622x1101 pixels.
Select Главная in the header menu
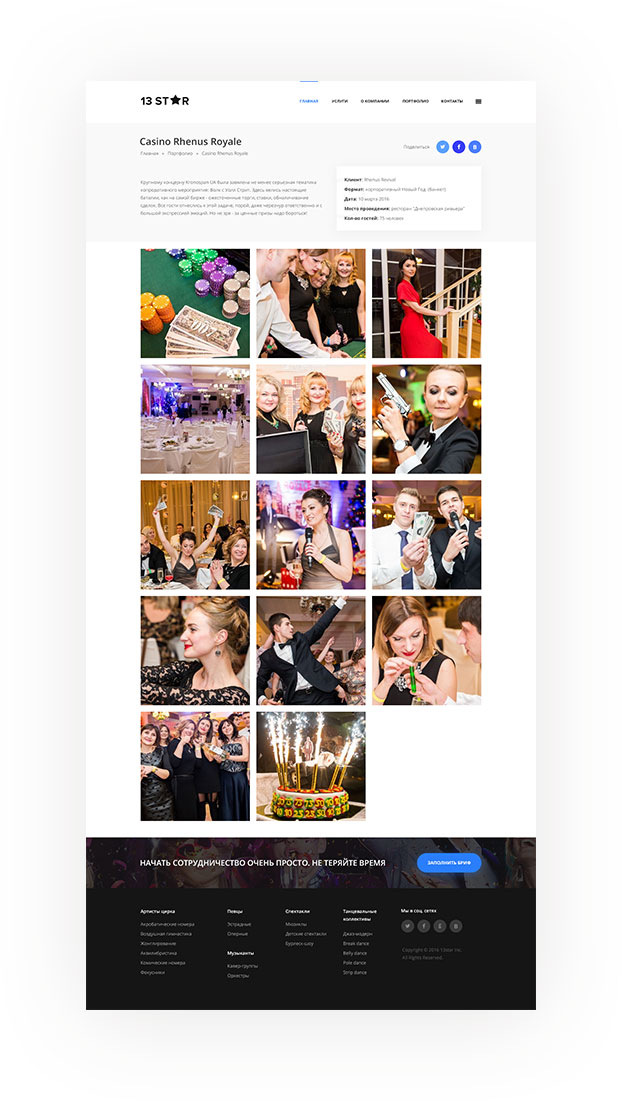(309, 101)
